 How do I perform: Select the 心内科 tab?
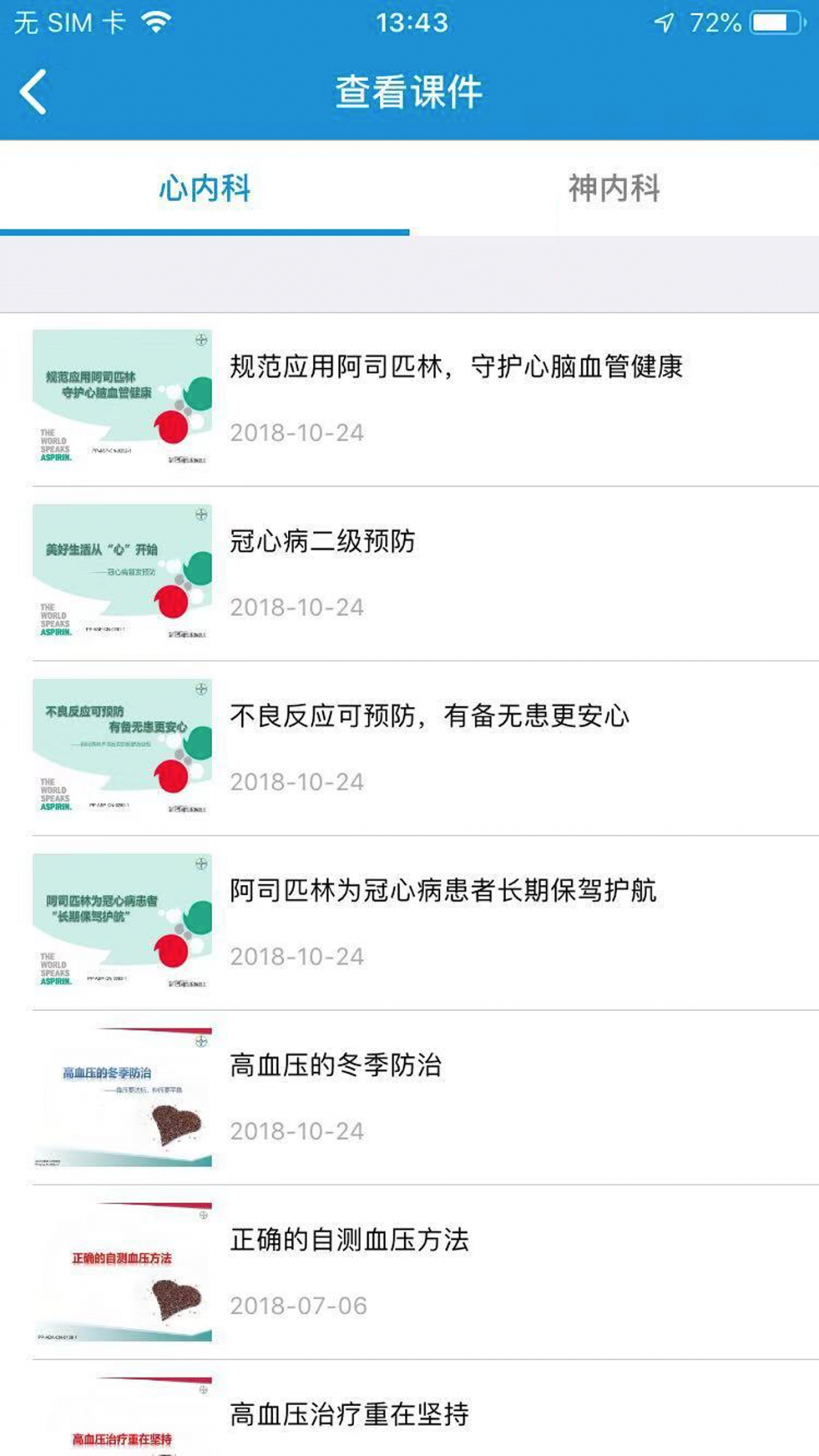205,188
